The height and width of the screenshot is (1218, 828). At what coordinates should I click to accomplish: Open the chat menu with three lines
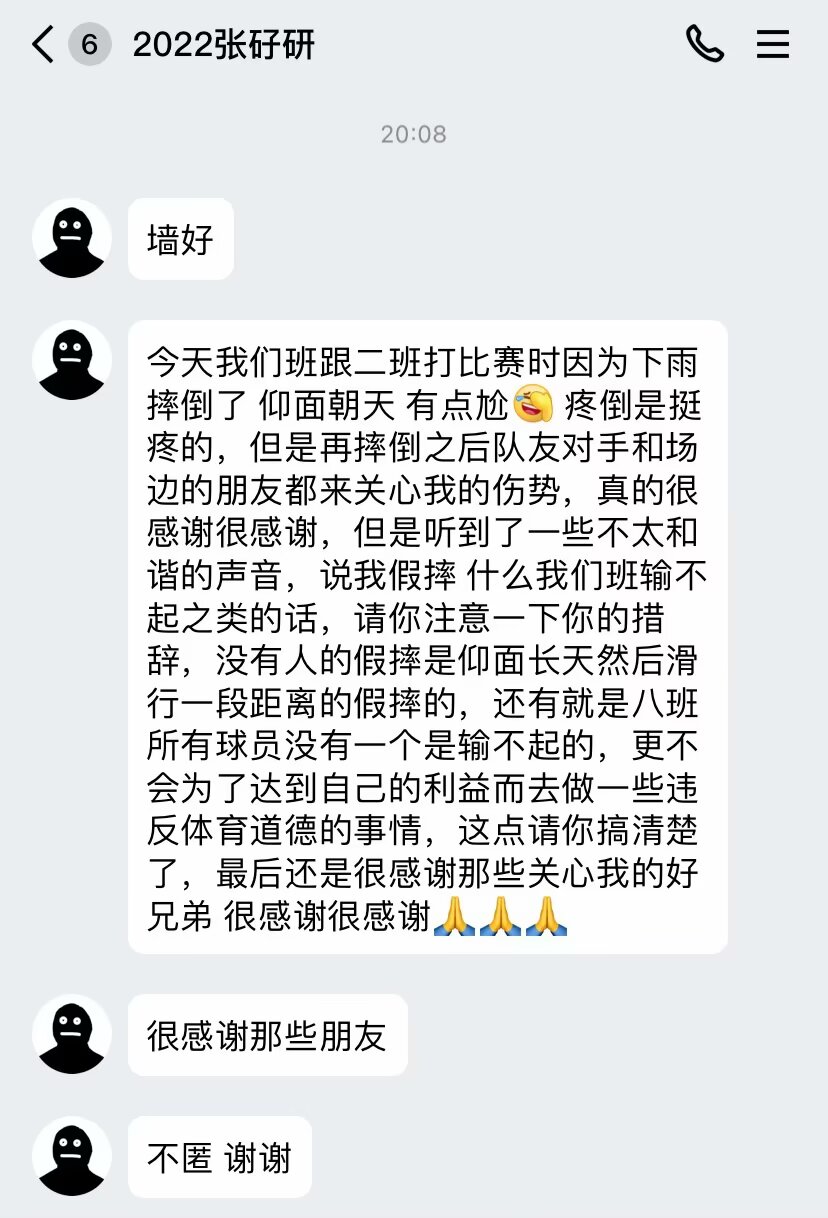click(x=773, y=45)
